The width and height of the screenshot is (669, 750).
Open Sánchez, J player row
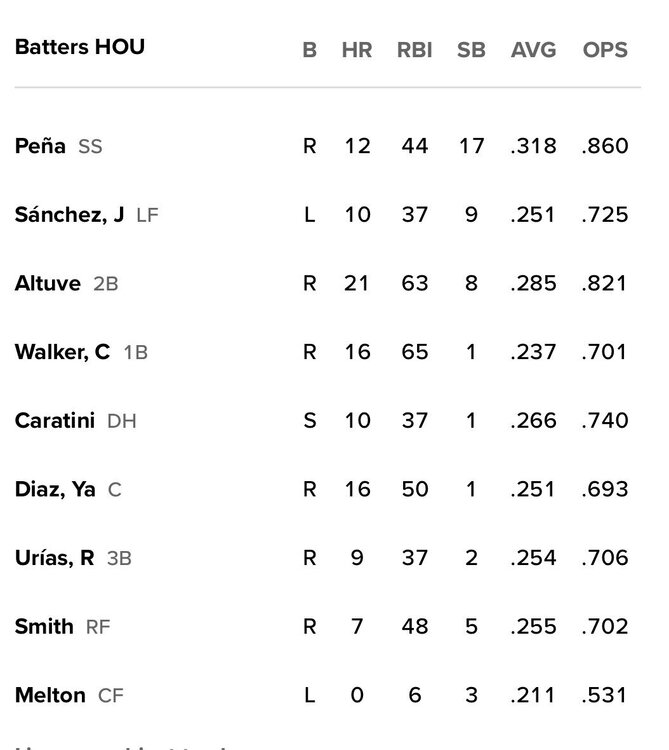point(69,215)
